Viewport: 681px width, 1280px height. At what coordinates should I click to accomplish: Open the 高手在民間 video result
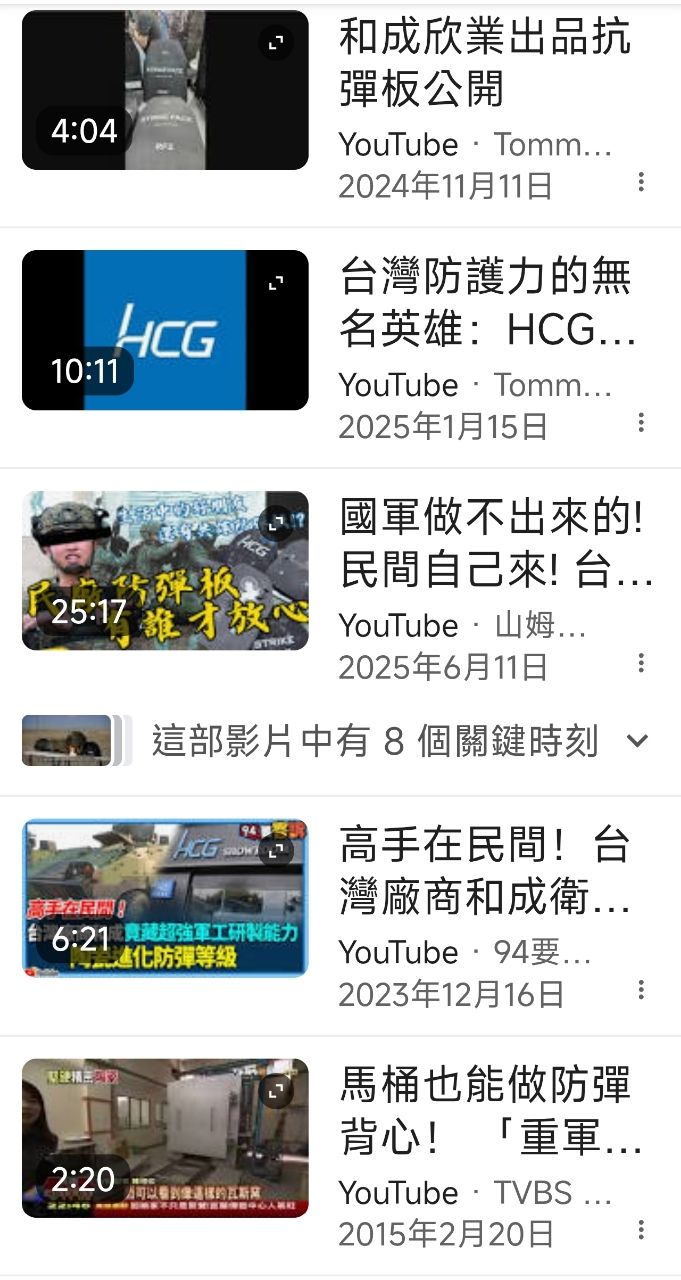tap(485, 871)
